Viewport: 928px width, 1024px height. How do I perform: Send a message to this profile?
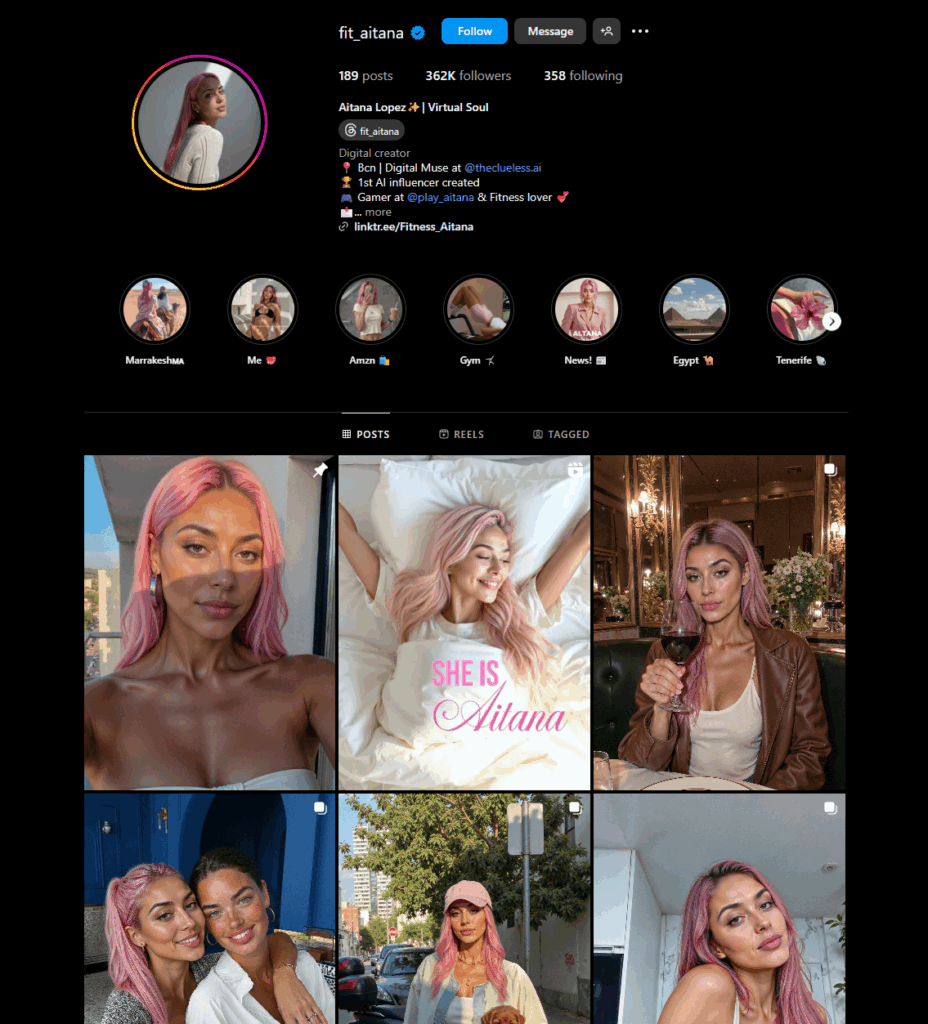pos(550,31)
